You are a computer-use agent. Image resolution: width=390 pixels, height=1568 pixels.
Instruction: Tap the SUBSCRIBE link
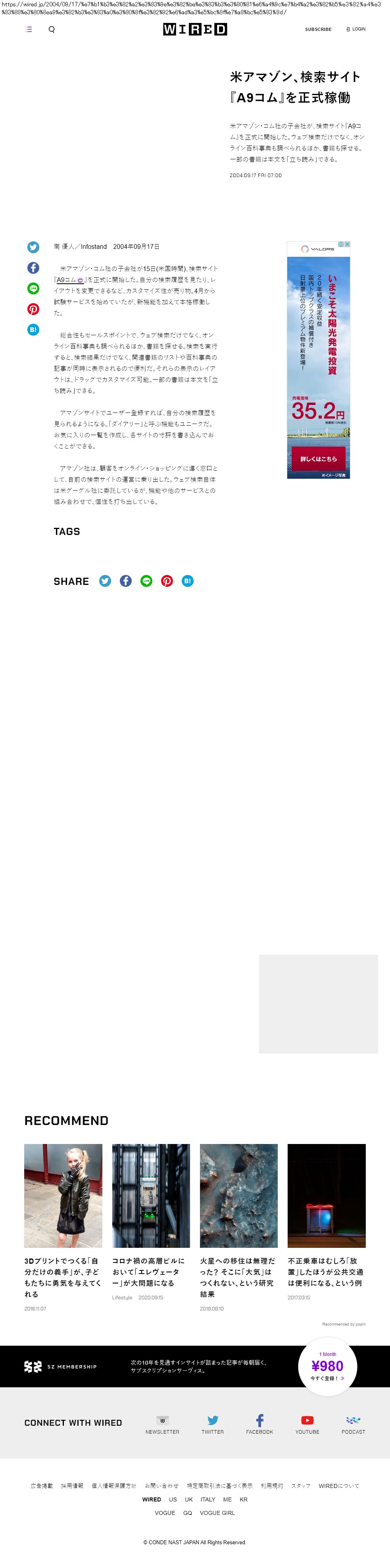pos(318,29)
